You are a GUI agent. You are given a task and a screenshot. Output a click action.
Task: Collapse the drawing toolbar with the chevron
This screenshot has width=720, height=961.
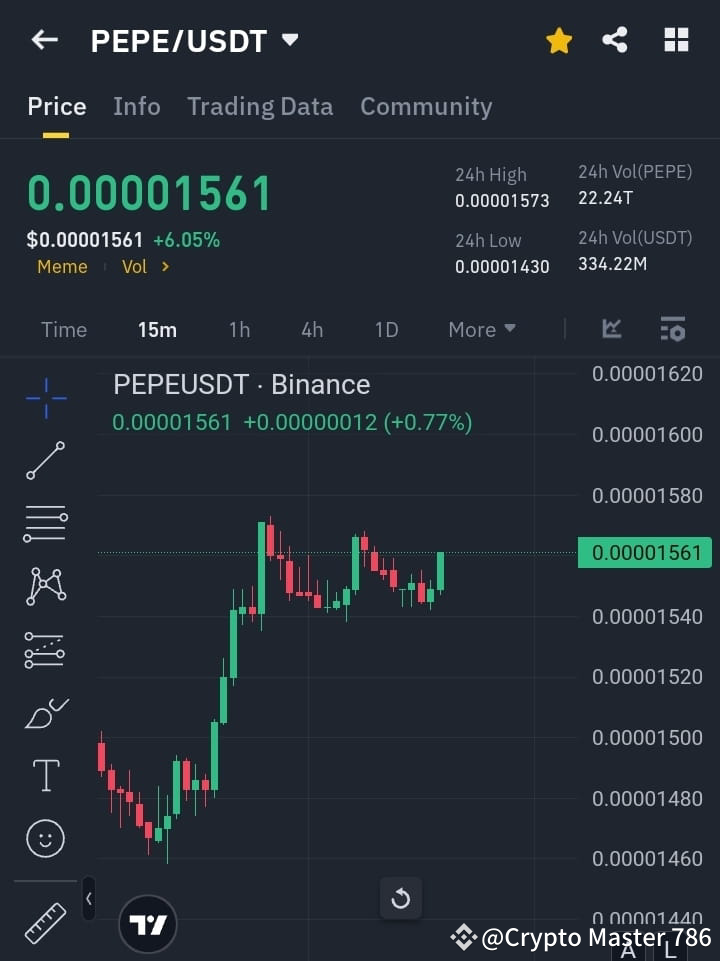88,898
